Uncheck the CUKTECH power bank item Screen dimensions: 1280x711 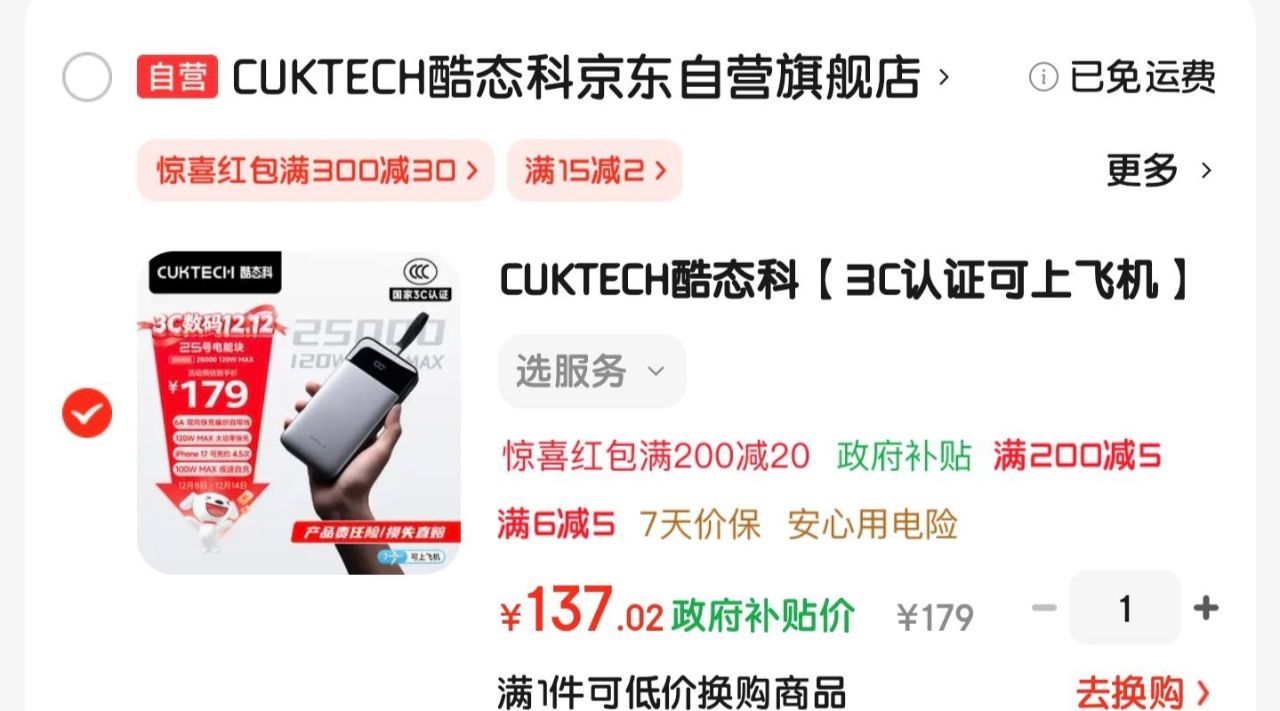point(87,413)
